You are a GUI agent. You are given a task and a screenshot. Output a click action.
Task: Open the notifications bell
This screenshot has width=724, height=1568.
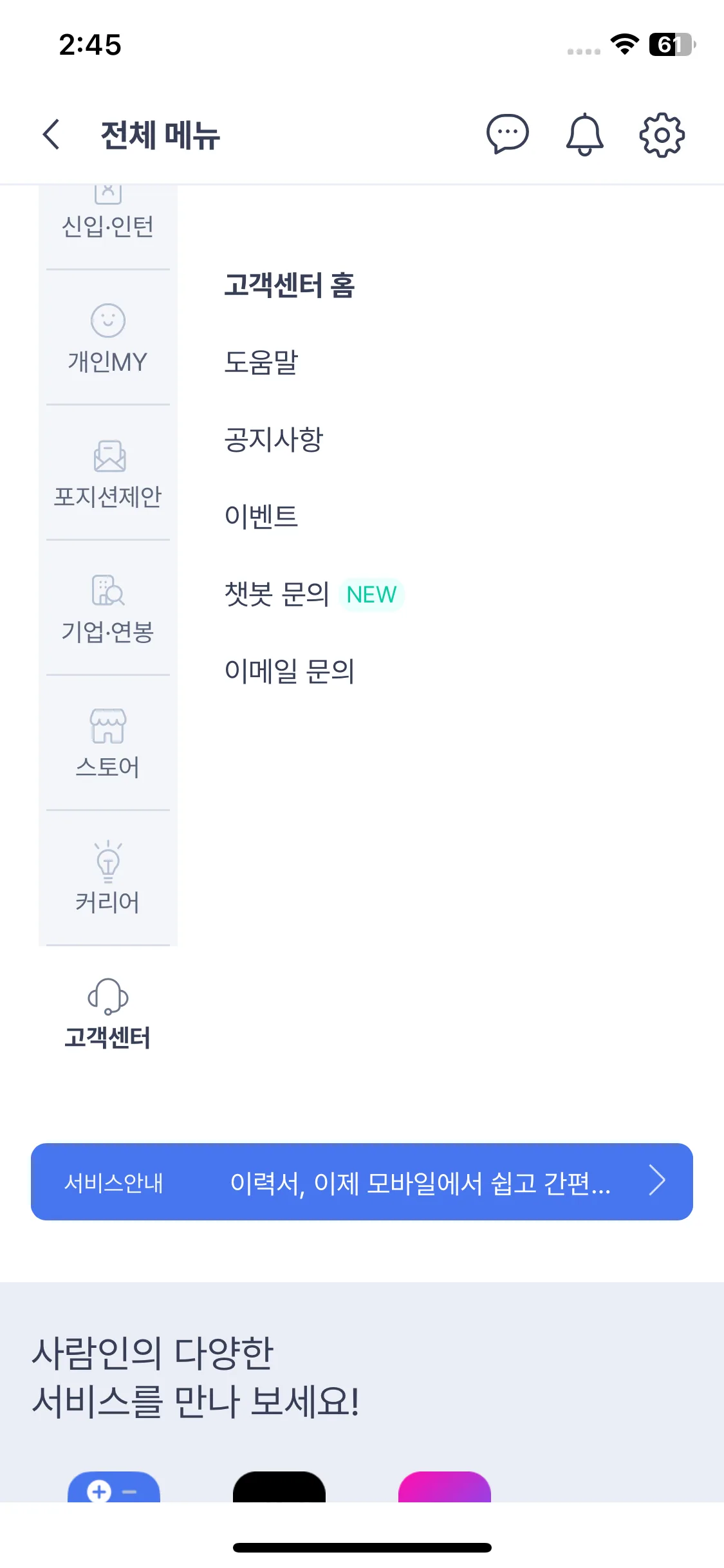point(584,135)
